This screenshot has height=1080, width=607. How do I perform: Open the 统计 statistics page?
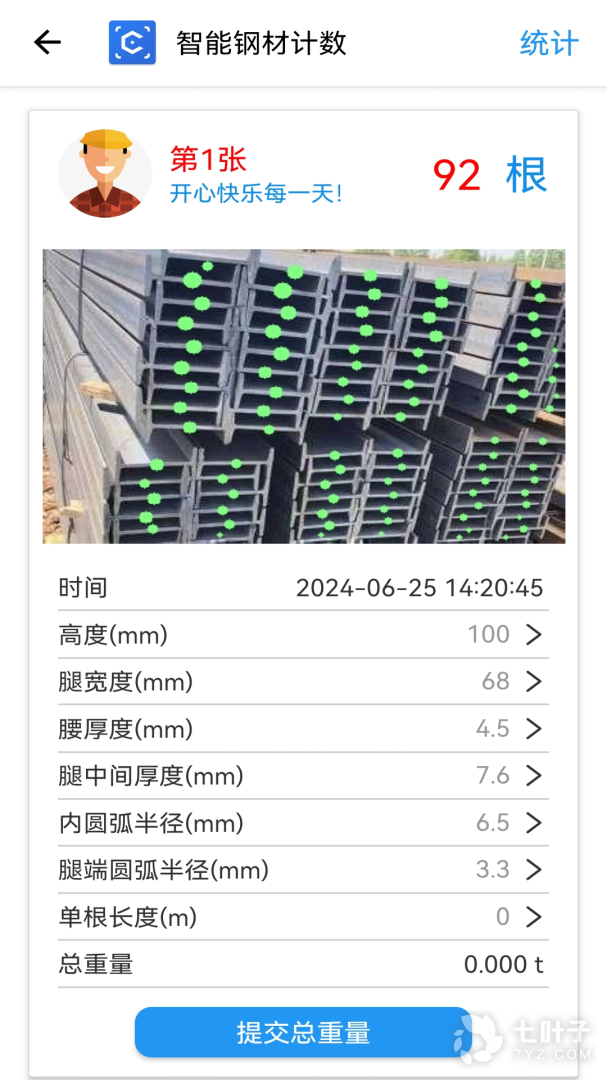pos(548,43)
